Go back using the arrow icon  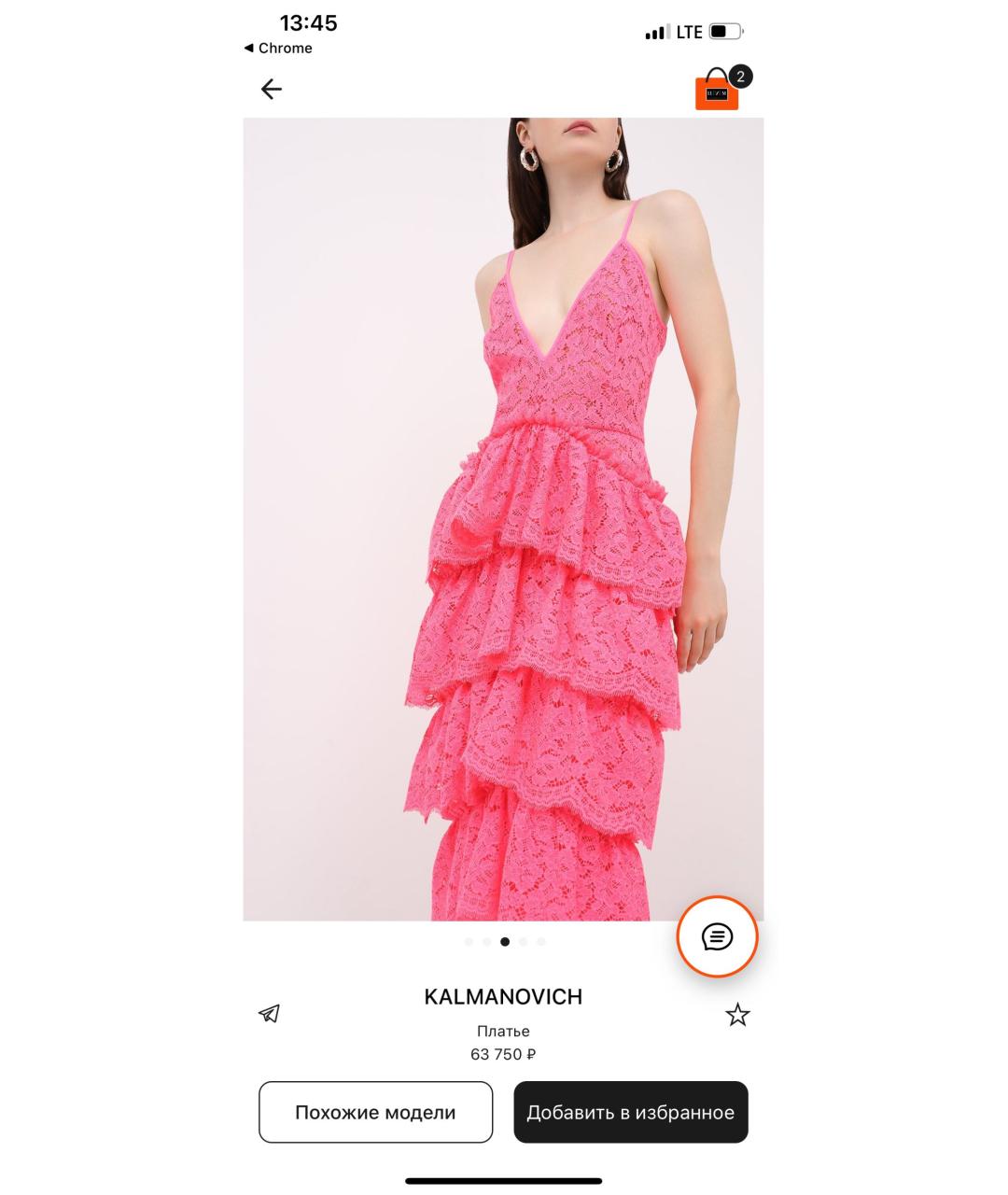click(x=271, y=90)
